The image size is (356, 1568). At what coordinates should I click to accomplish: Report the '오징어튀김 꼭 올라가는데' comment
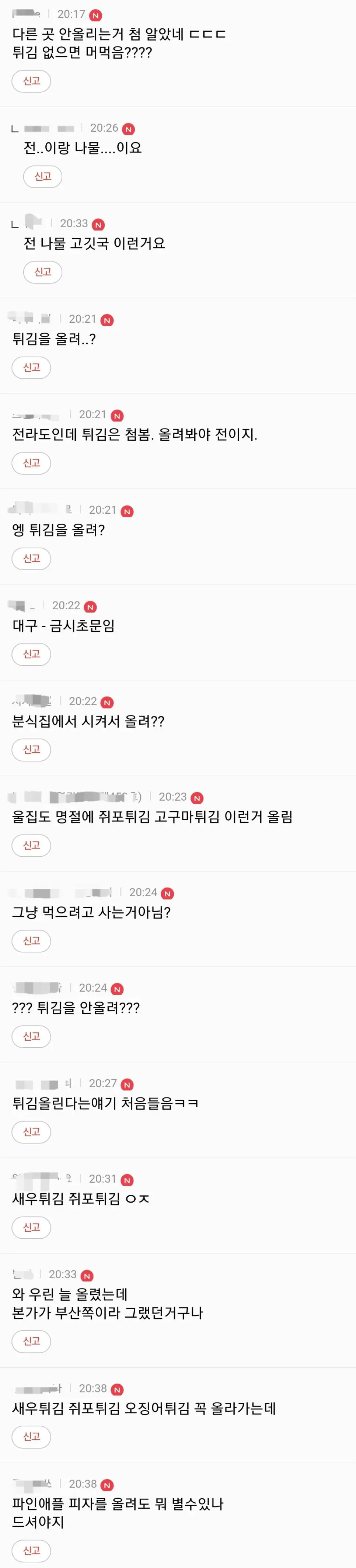(x=31, y=1437)
